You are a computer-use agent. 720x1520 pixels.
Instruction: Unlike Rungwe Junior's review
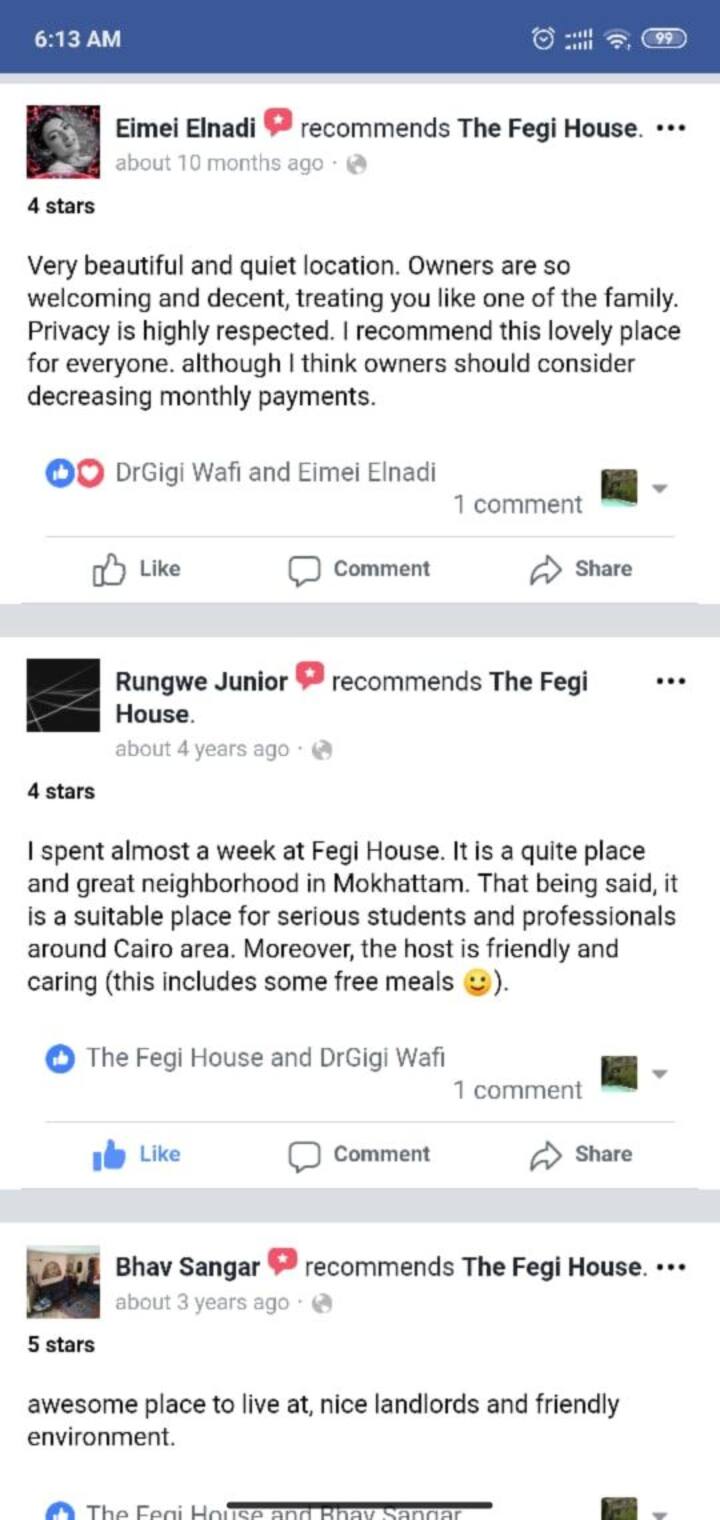[x=137, y=1154]
